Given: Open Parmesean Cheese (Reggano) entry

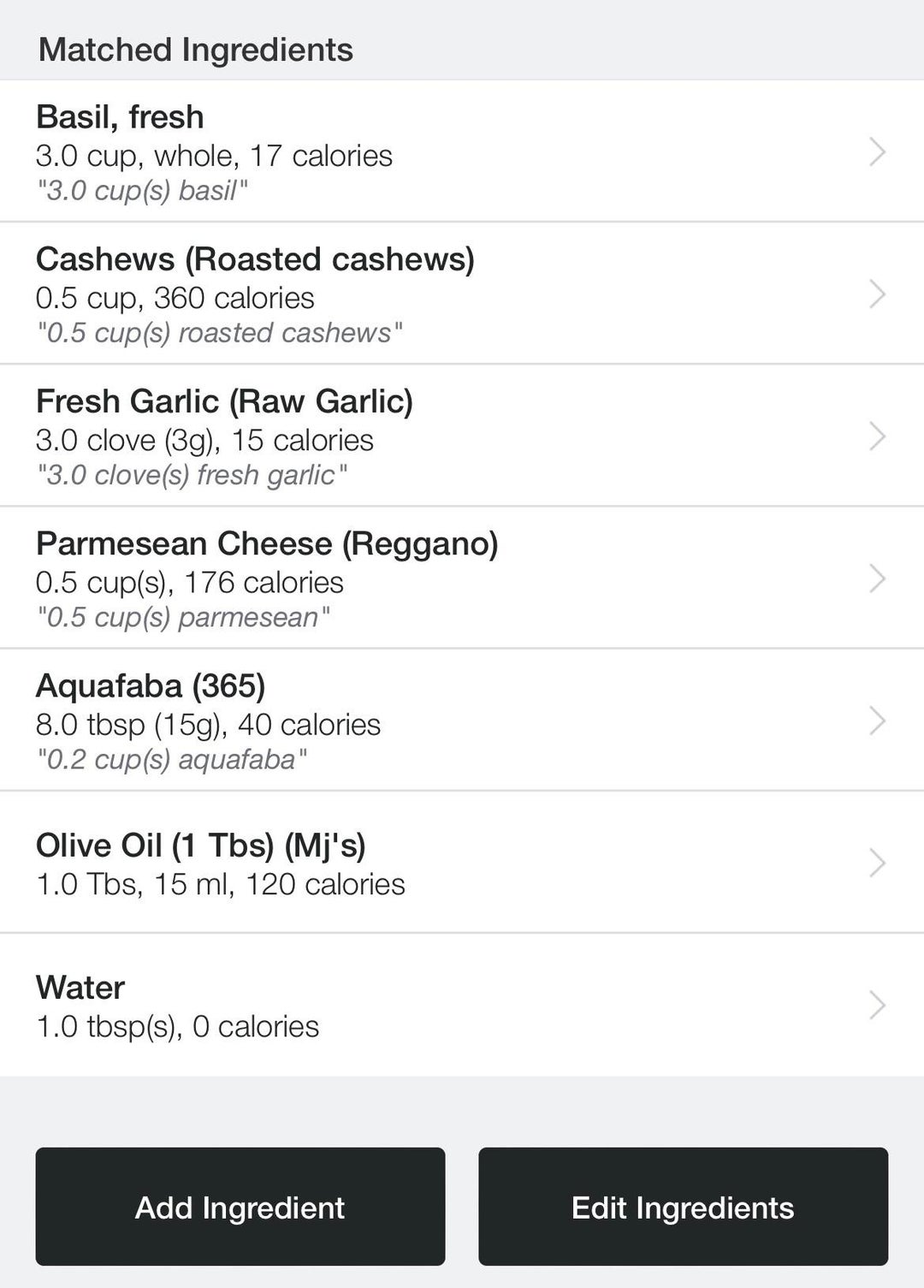Looking at the screenshot, I should click(x=462, y=578).
